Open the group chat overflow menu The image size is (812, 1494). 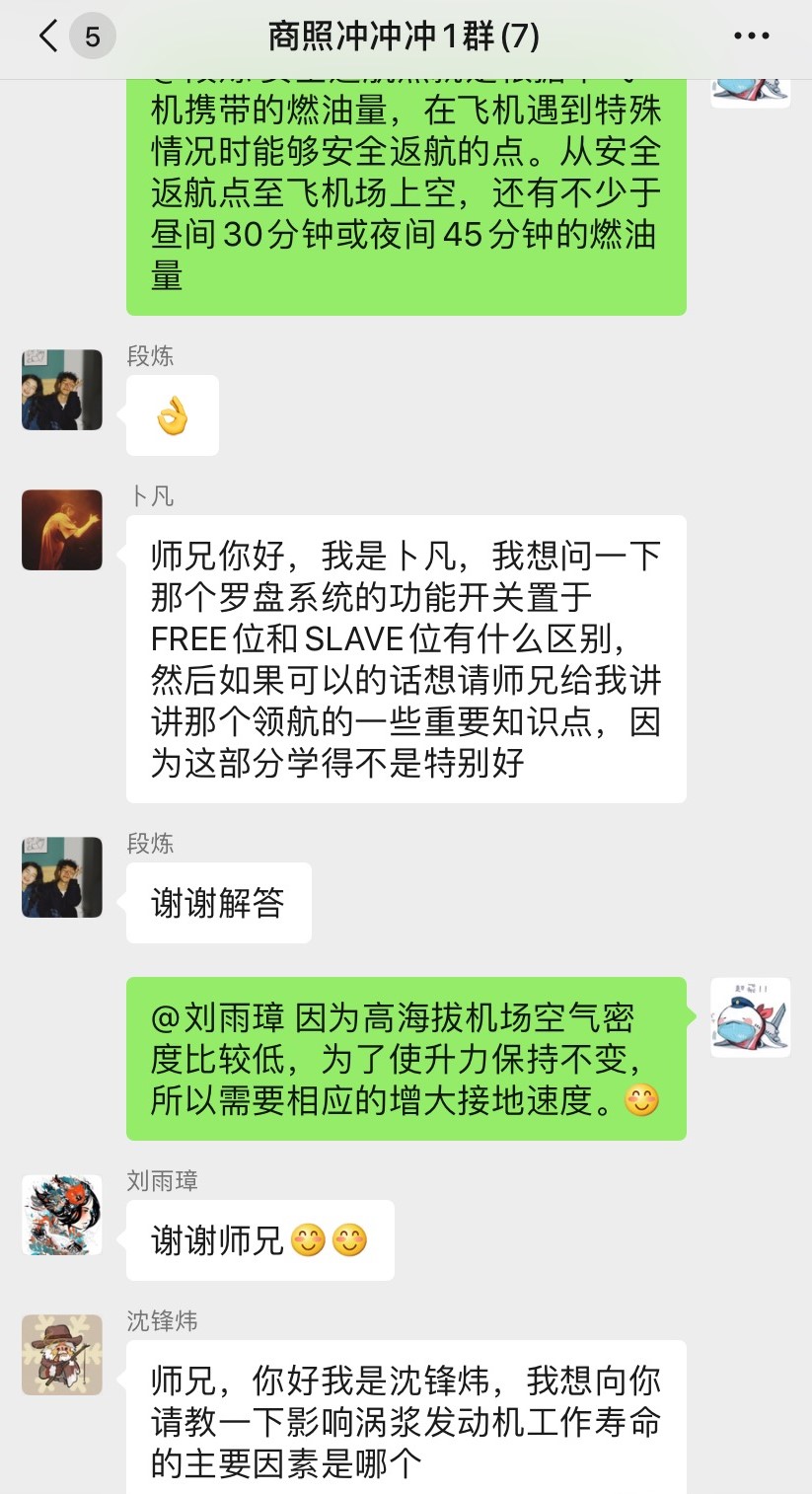click(751, 37)
